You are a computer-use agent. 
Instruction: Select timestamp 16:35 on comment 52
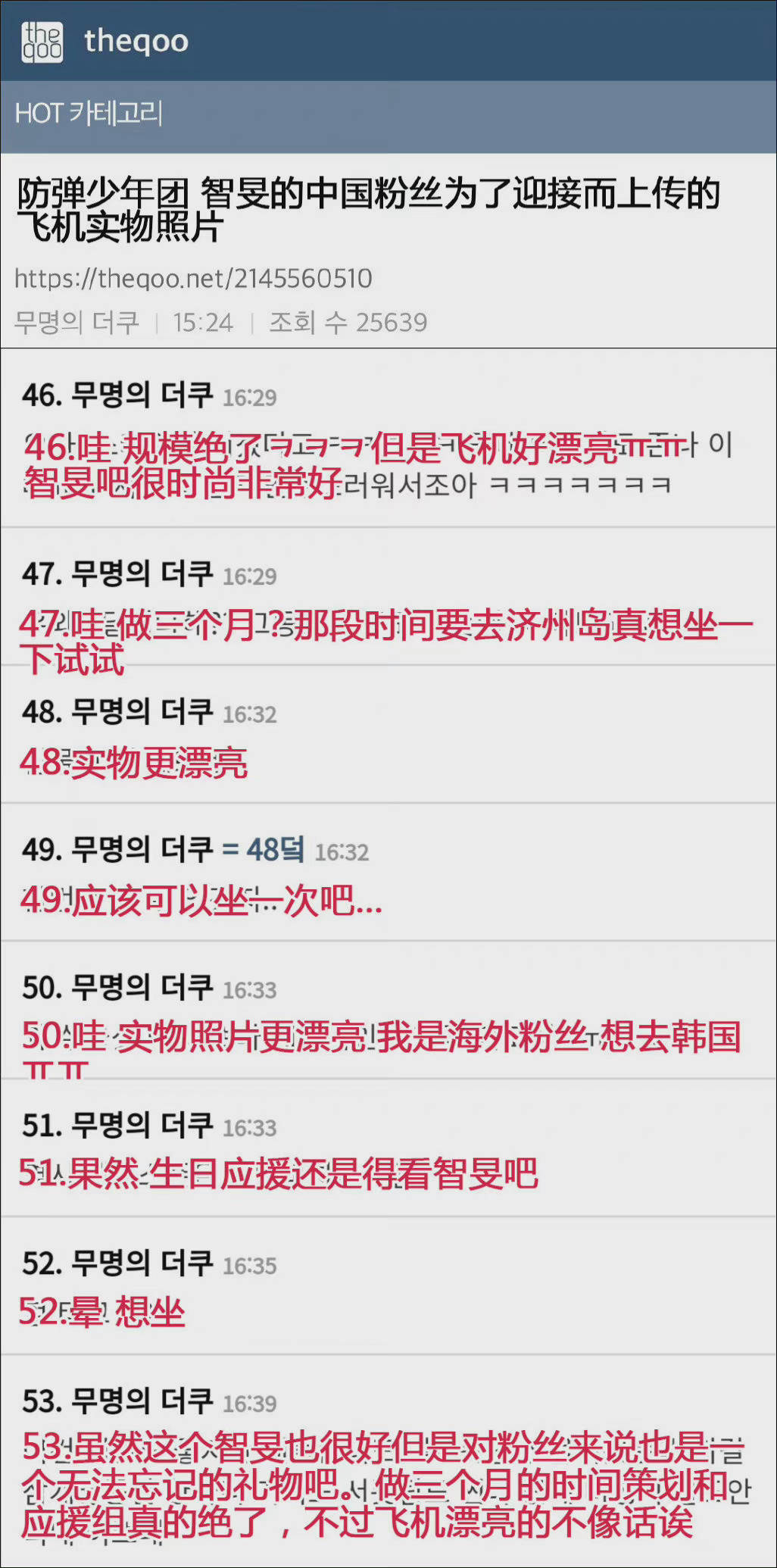click(250, 1265)
